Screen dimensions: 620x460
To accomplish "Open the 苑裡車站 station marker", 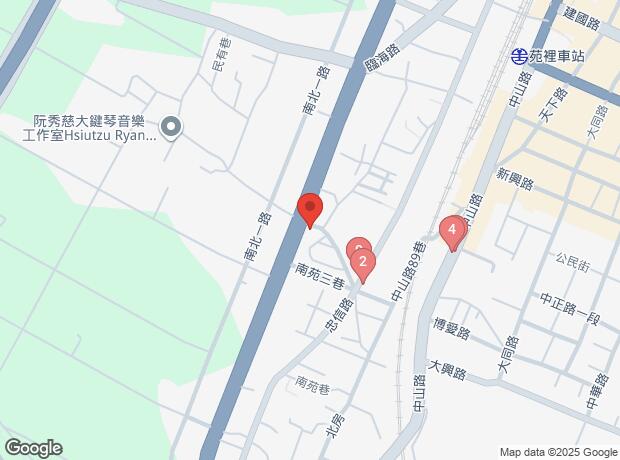I will click(x=519, y=57).
